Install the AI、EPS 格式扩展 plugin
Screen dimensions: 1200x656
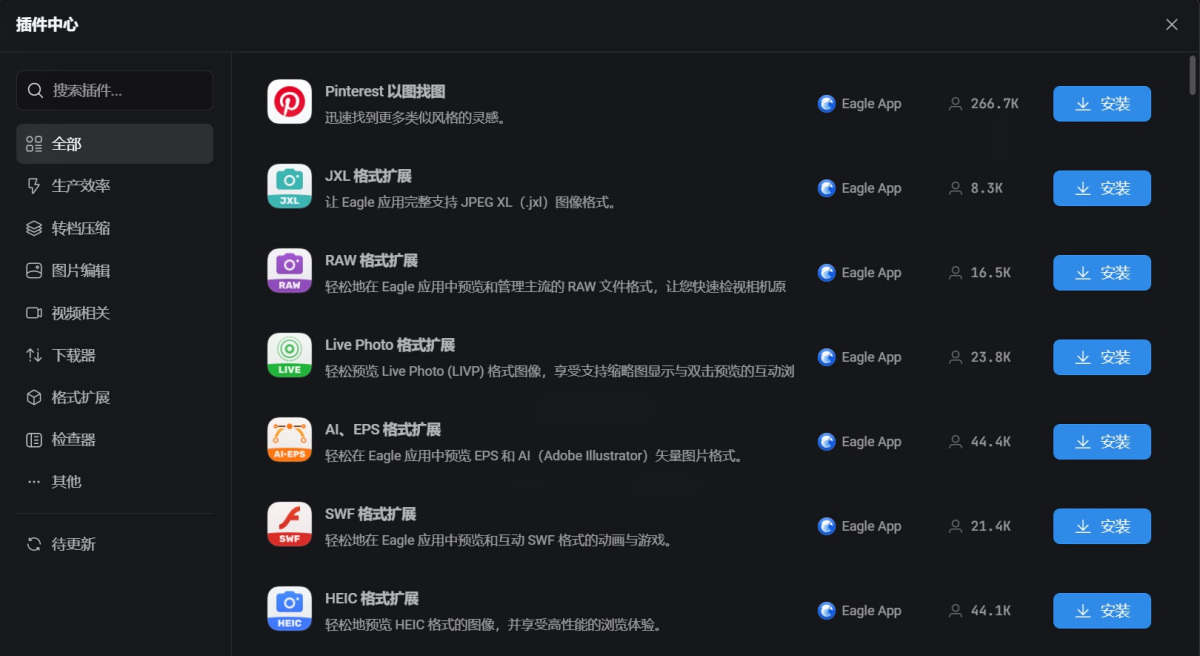coord(1101,442)
